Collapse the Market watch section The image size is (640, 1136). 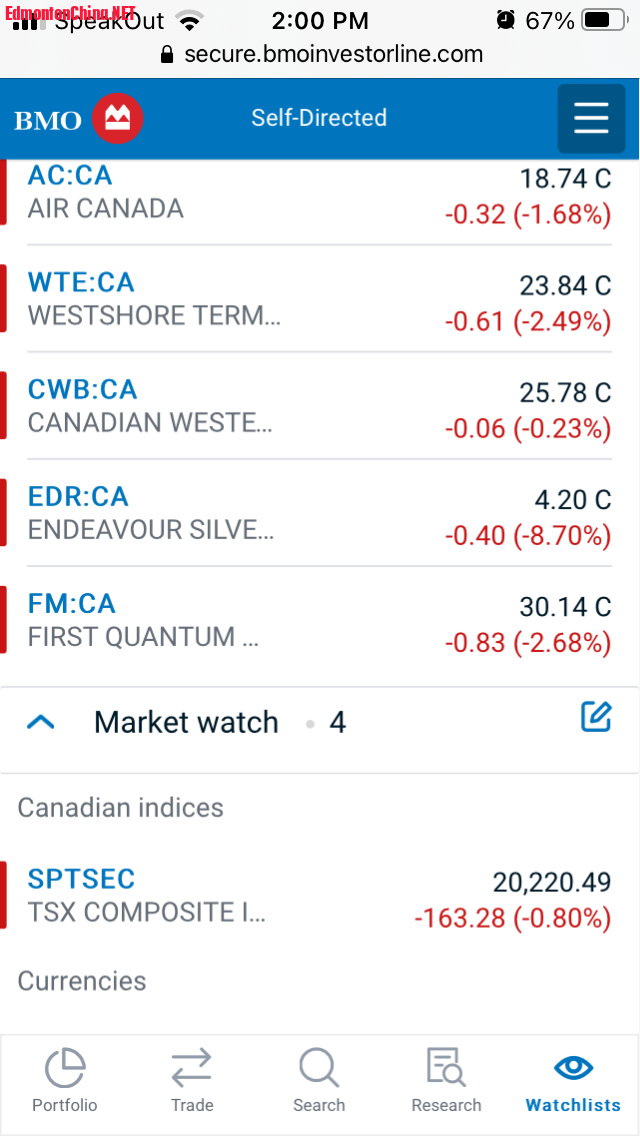(41, 722)
